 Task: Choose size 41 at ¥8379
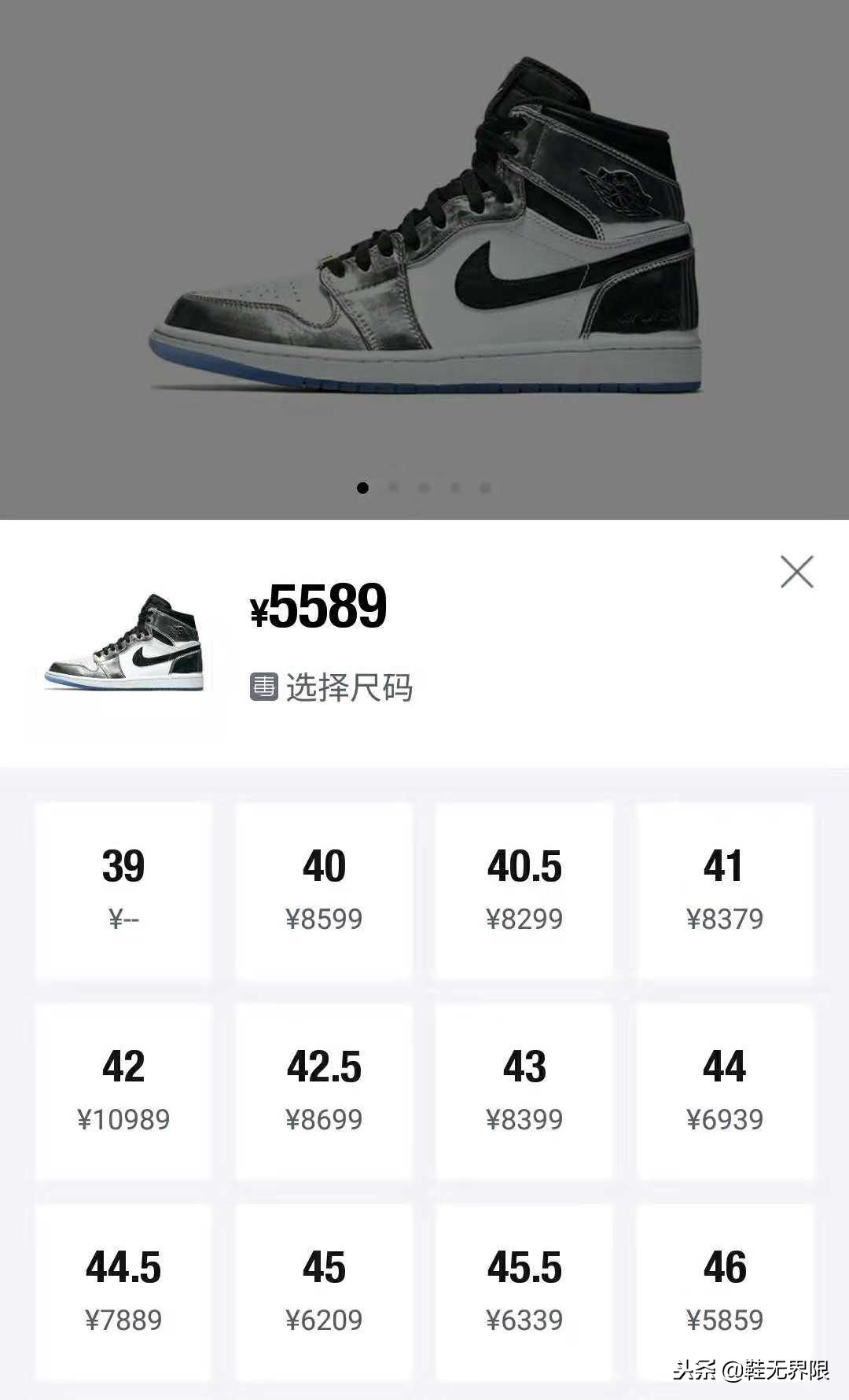click(x=724, y=891)
